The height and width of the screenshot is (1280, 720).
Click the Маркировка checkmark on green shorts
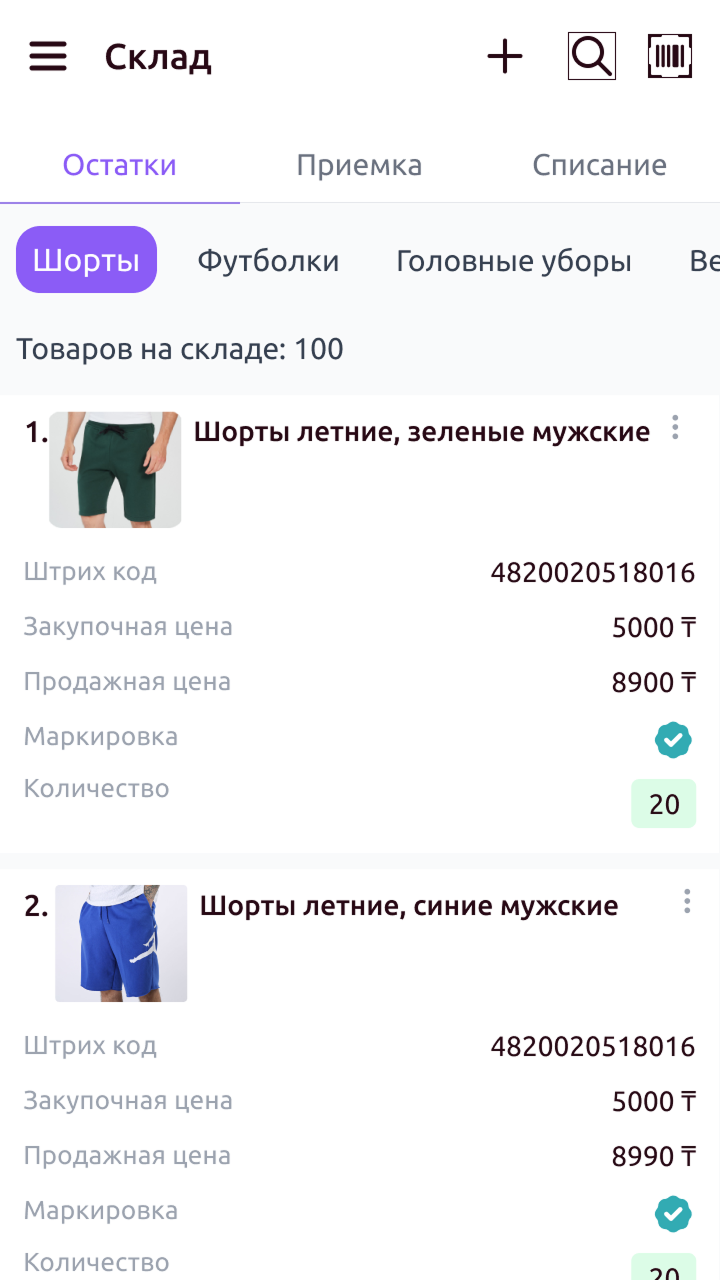coord(672,739)
